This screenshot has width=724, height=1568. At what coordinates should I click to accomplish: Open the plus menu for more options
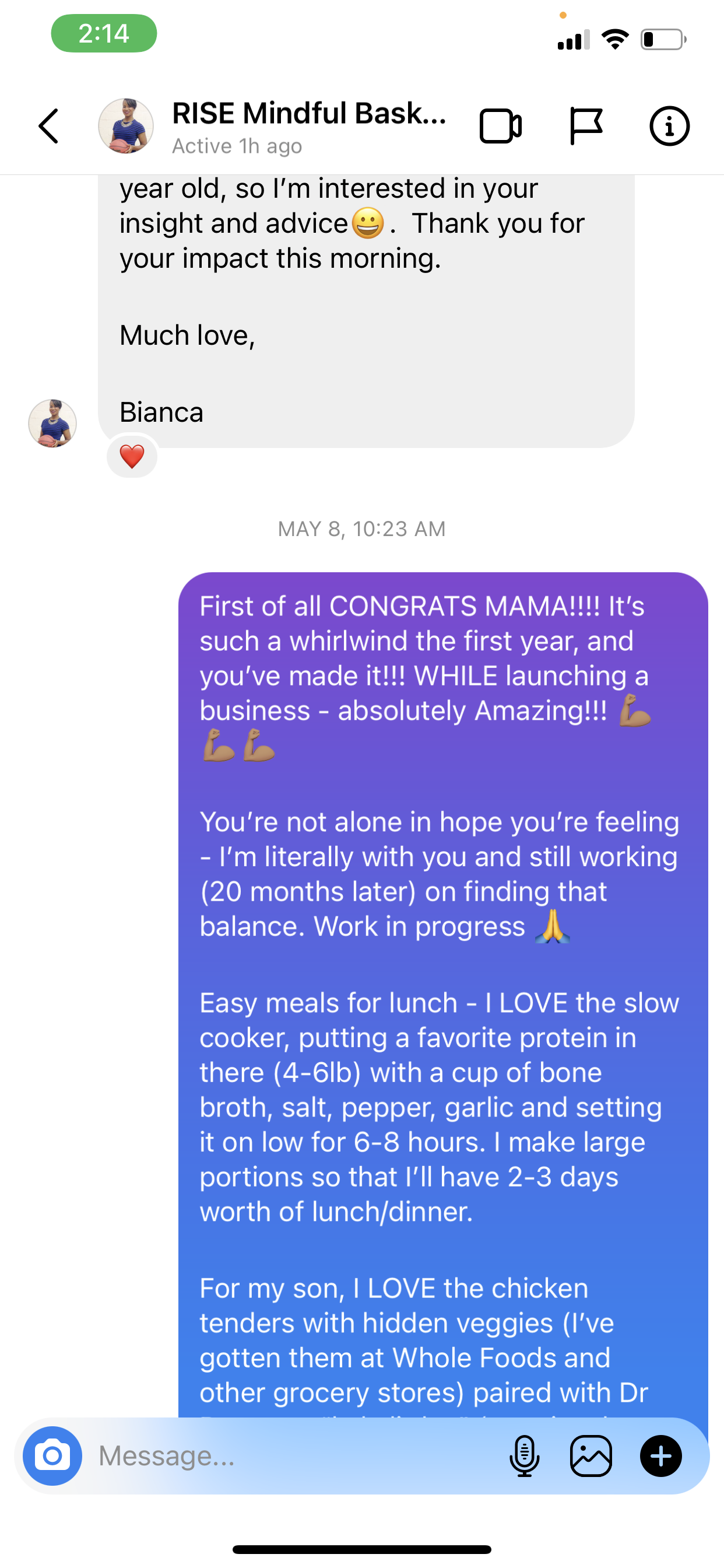click(x=660, y=1455)
